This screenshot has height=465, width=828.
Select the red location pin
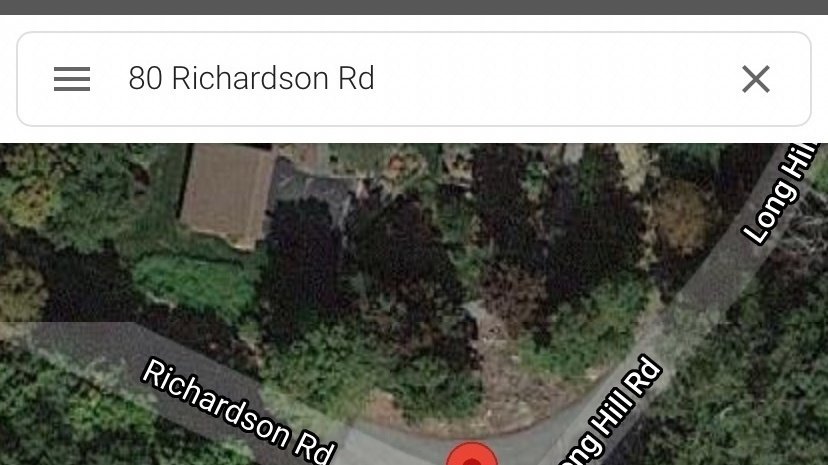(x=471, y=456)
